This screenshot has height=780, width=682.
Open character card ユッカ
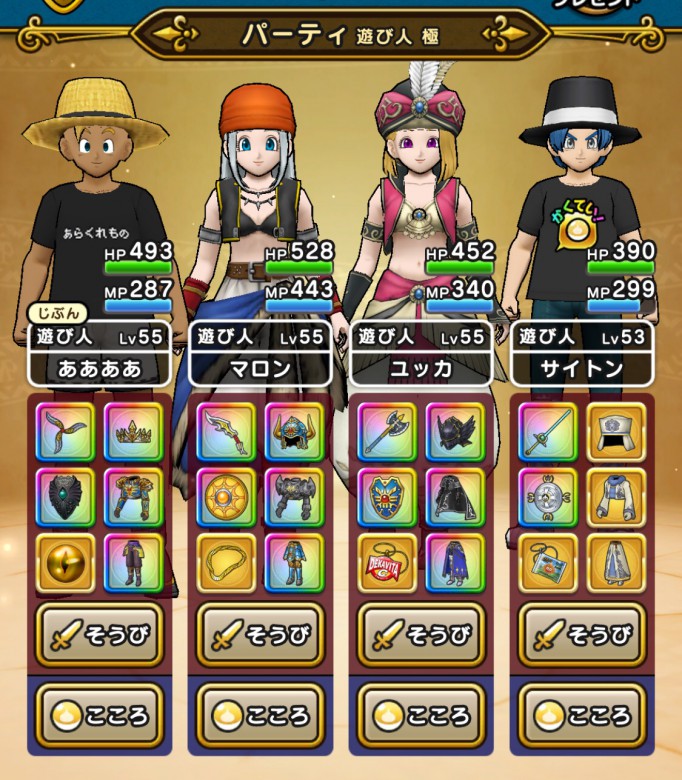pos(420,353)
